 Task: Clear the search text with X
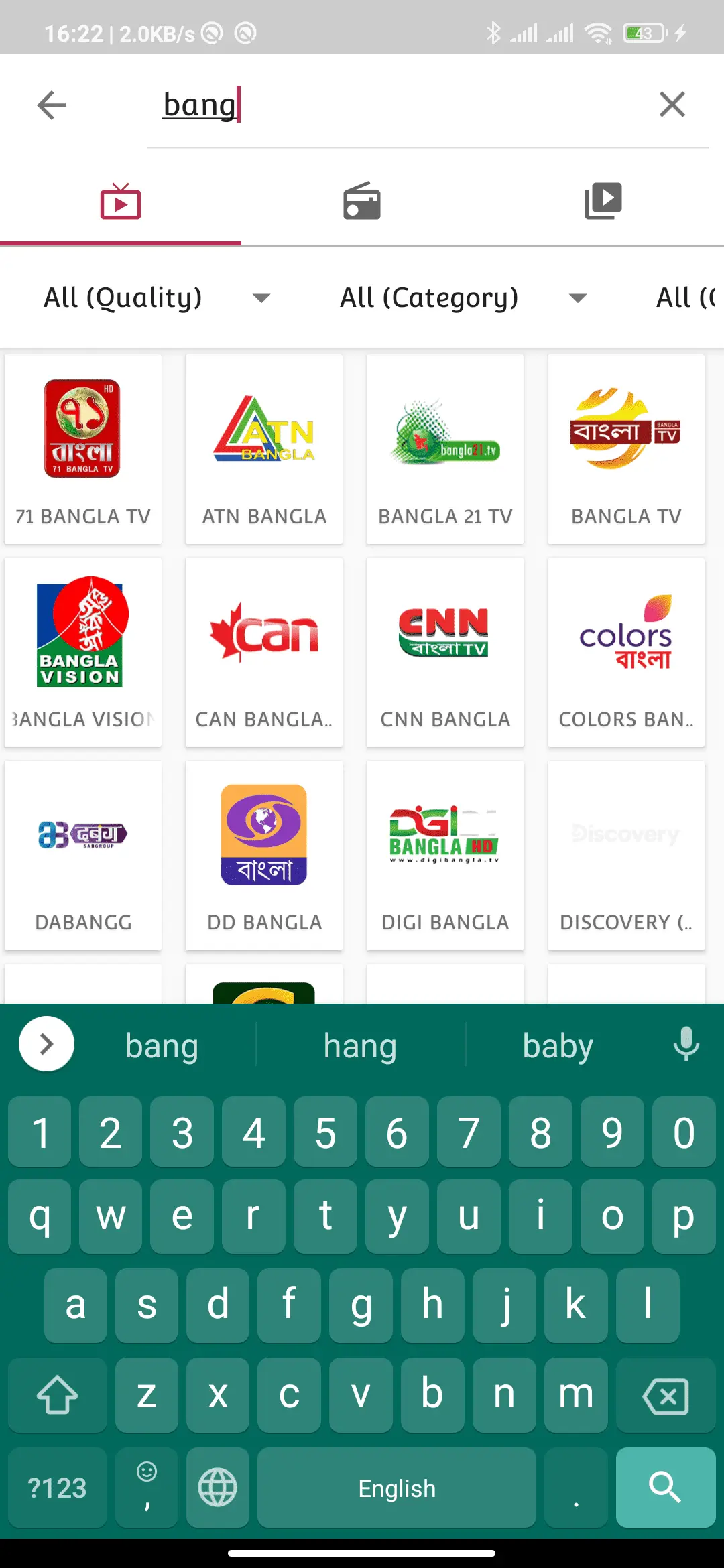coord(672,105)
